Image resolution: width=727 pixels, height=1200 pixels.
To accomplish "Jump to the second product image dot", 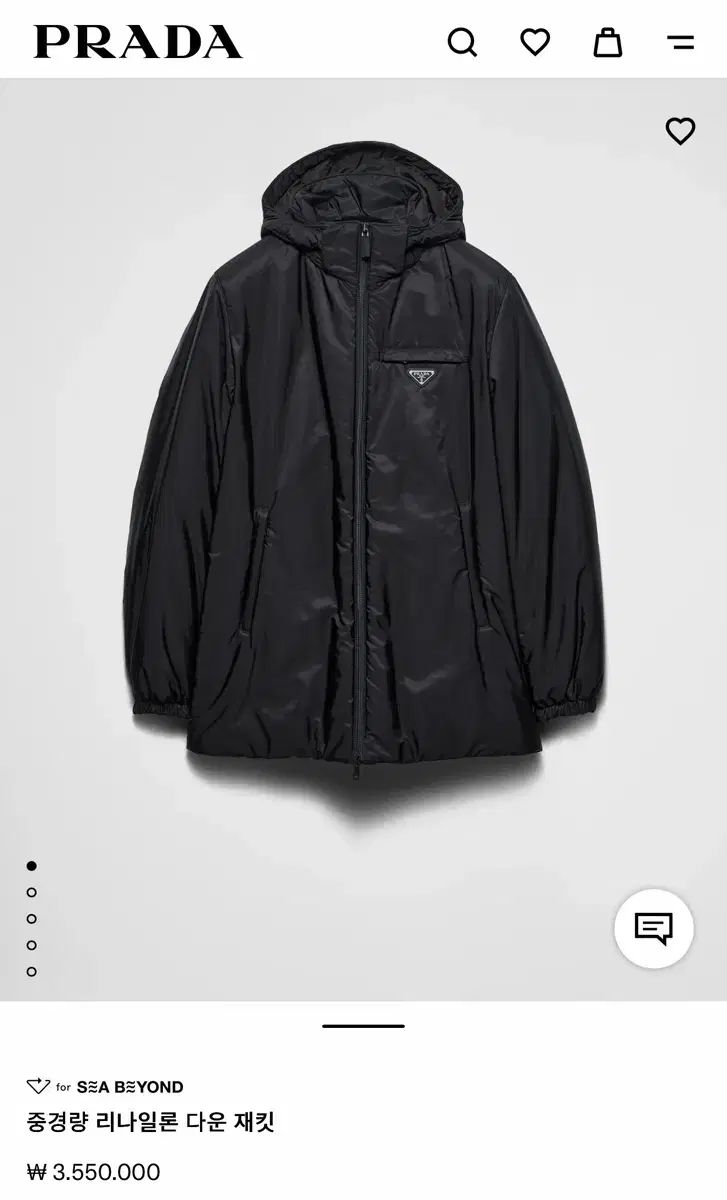I will click(32, 892).
